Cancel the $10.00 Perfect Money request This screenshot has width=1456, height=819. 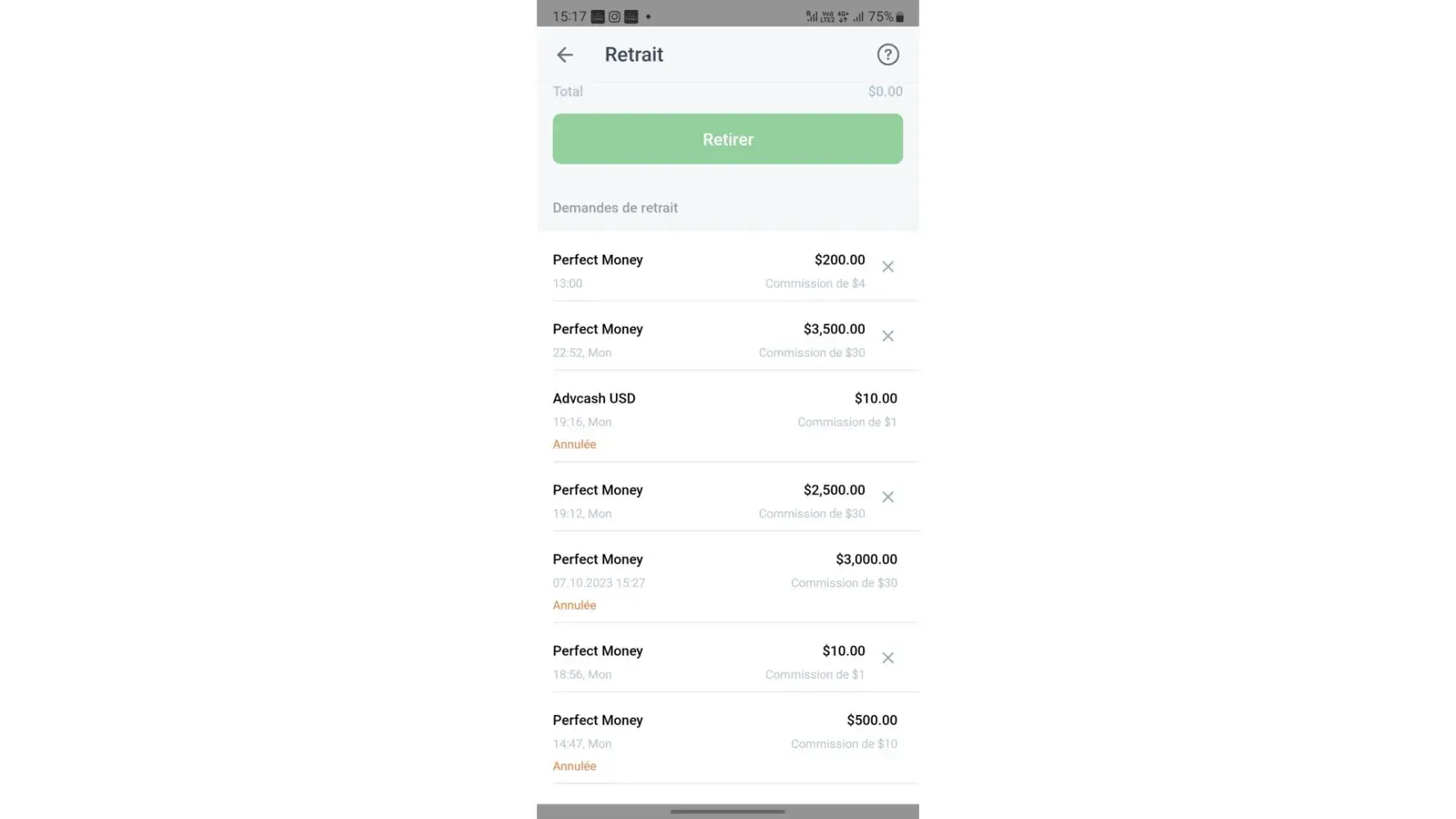[x=888, y=658]
